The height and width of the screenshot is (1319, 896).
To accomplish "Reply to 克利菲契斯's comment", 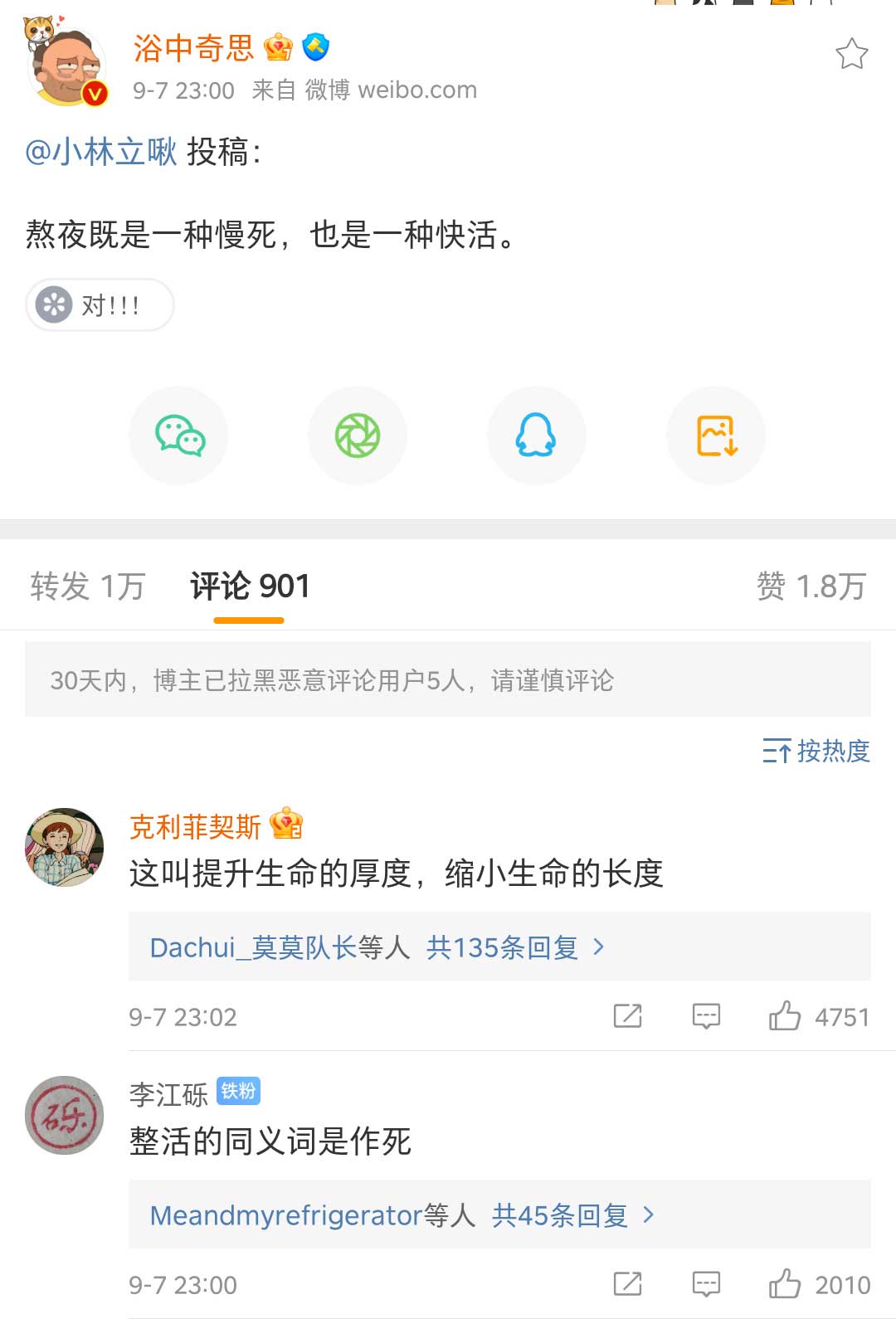I will [x=706, y=1016].
